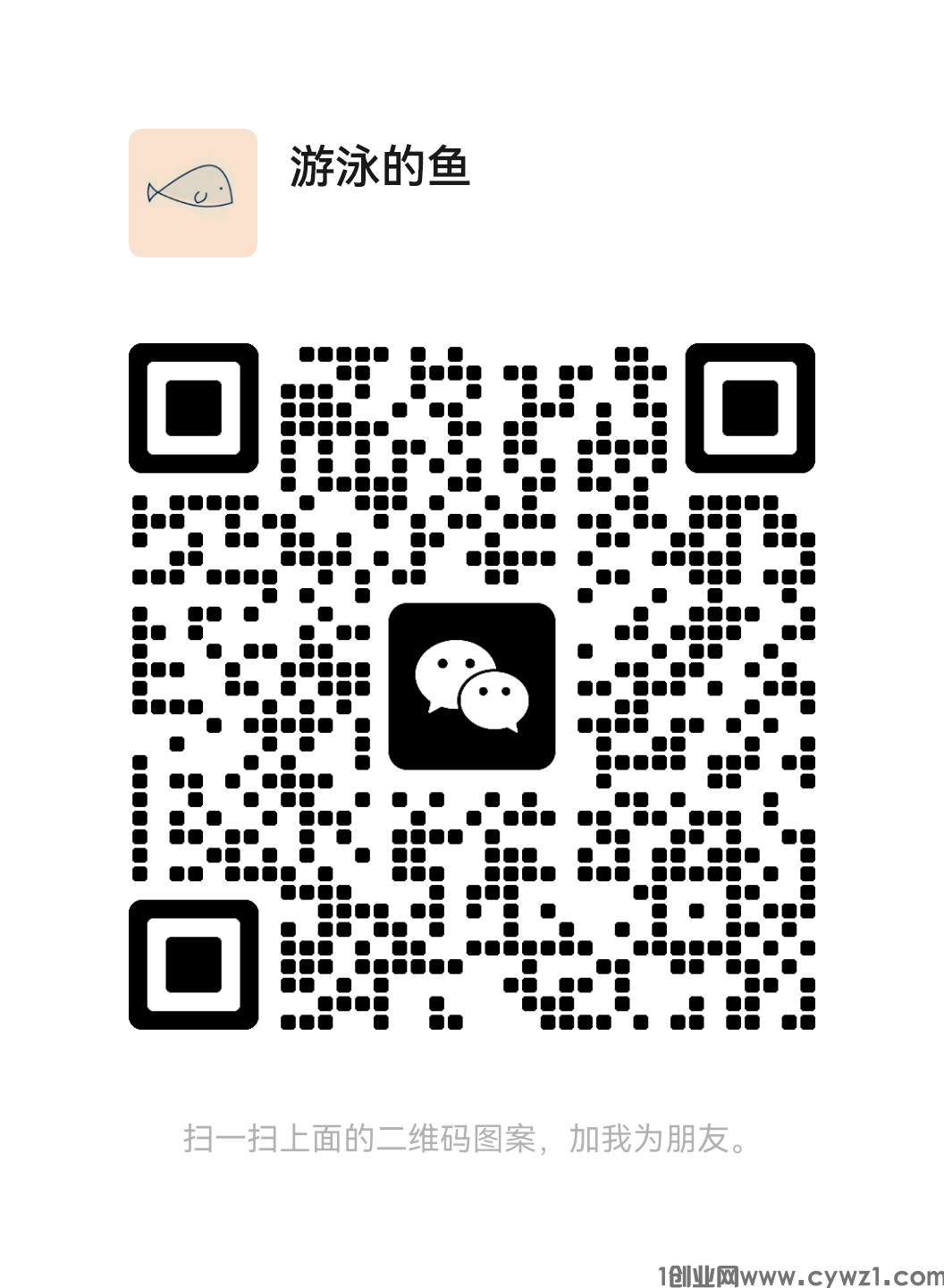Click the smaller overlapping chat bubble
Screen dimensions: 944x1288
click(x=493, y=699)
